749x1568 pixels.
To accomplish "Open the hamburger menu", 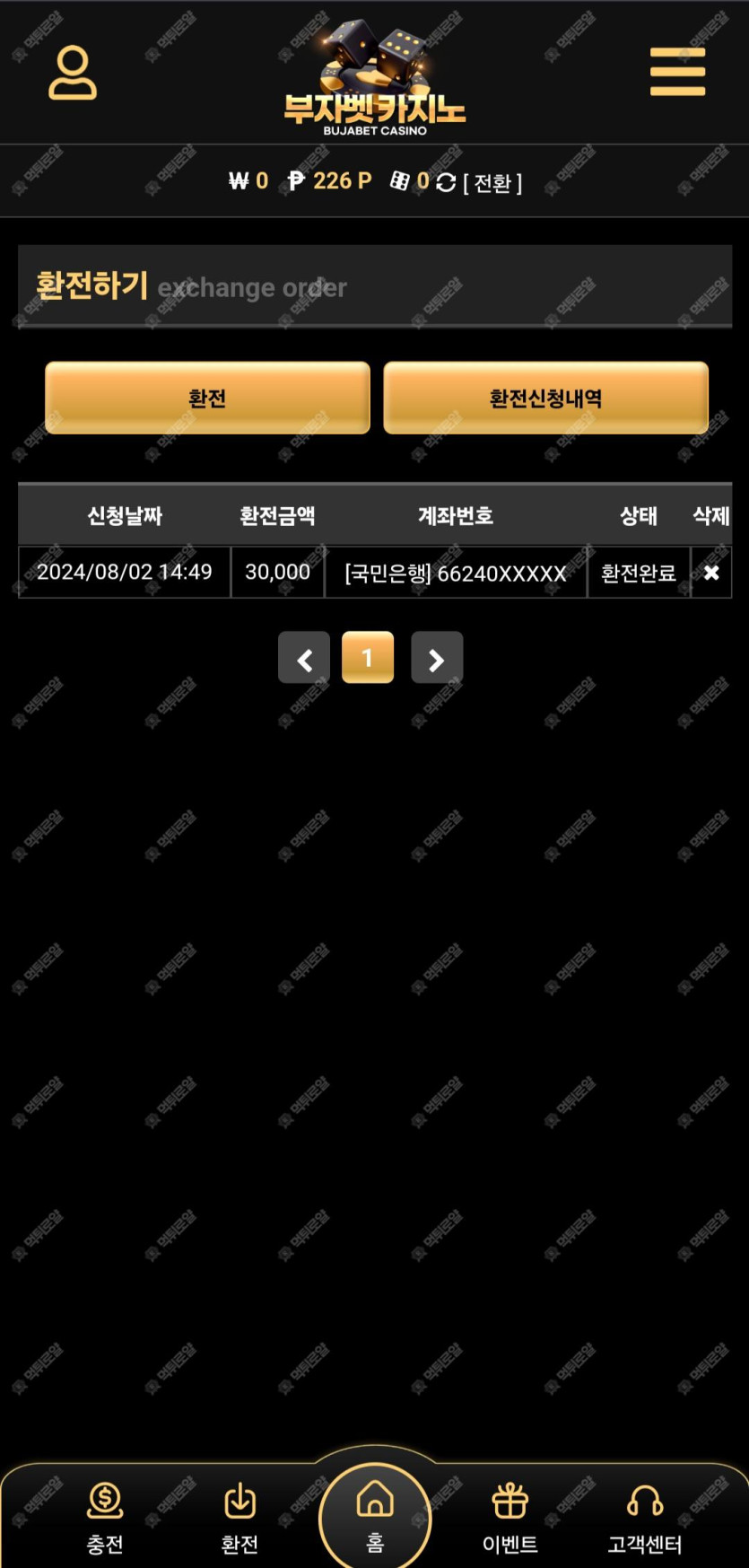I will [x=677, y=72].
